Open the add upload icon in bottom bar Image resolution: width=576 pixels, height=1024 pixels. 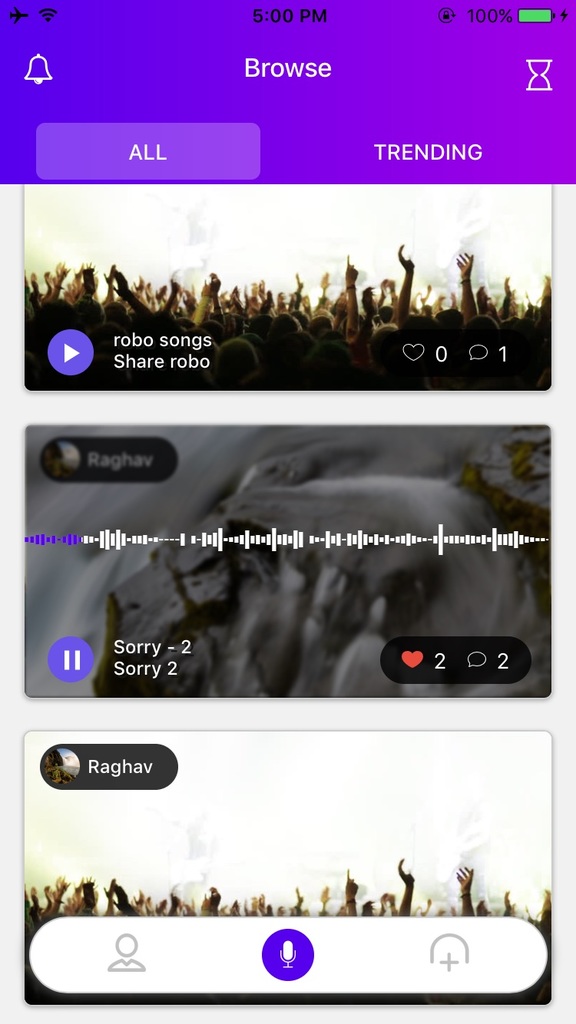click(449, 953)
